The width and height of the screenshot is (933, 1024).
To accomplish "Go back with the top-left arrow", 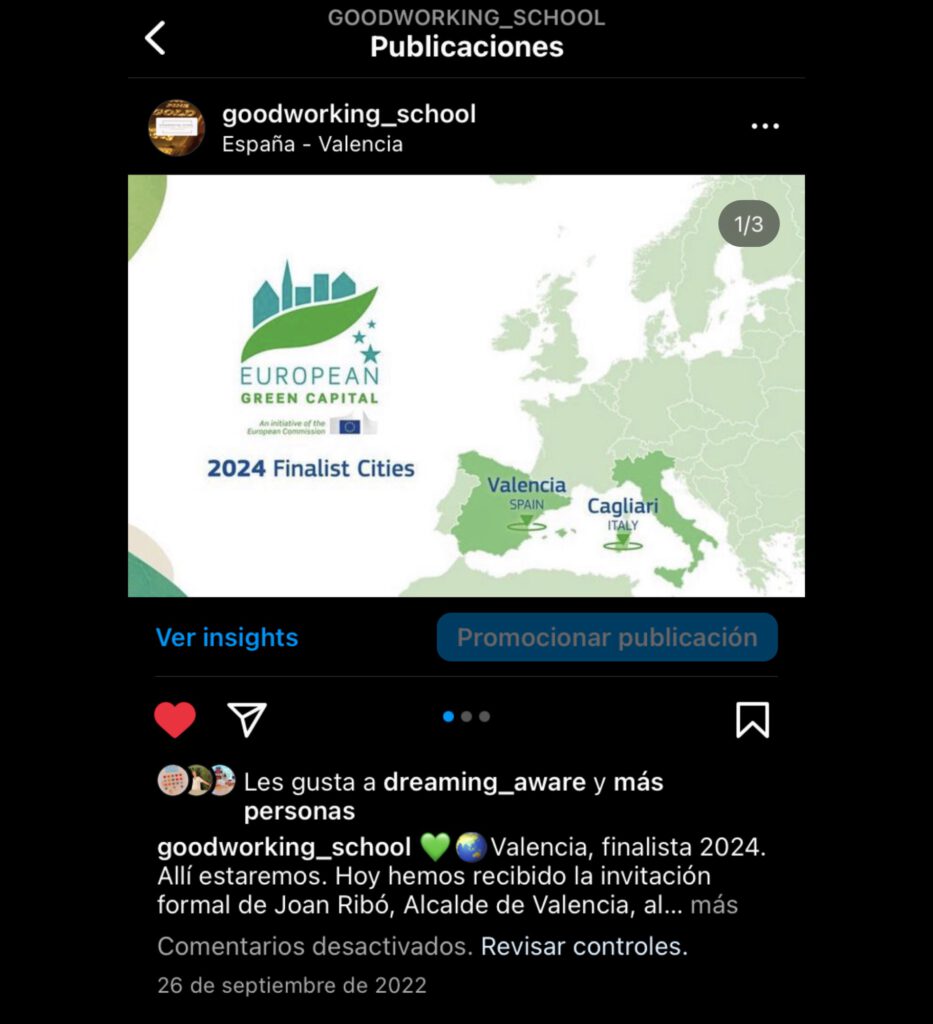I will point(155,39).
